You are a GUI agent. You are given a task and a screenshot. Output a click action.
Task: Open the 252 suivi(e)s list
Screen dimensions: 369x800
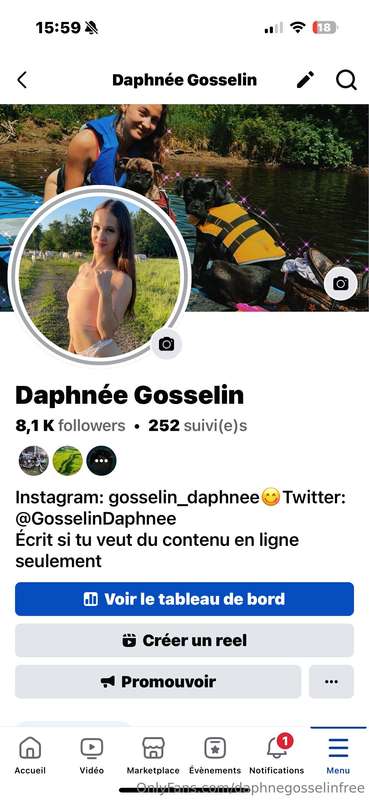(198, 426)
